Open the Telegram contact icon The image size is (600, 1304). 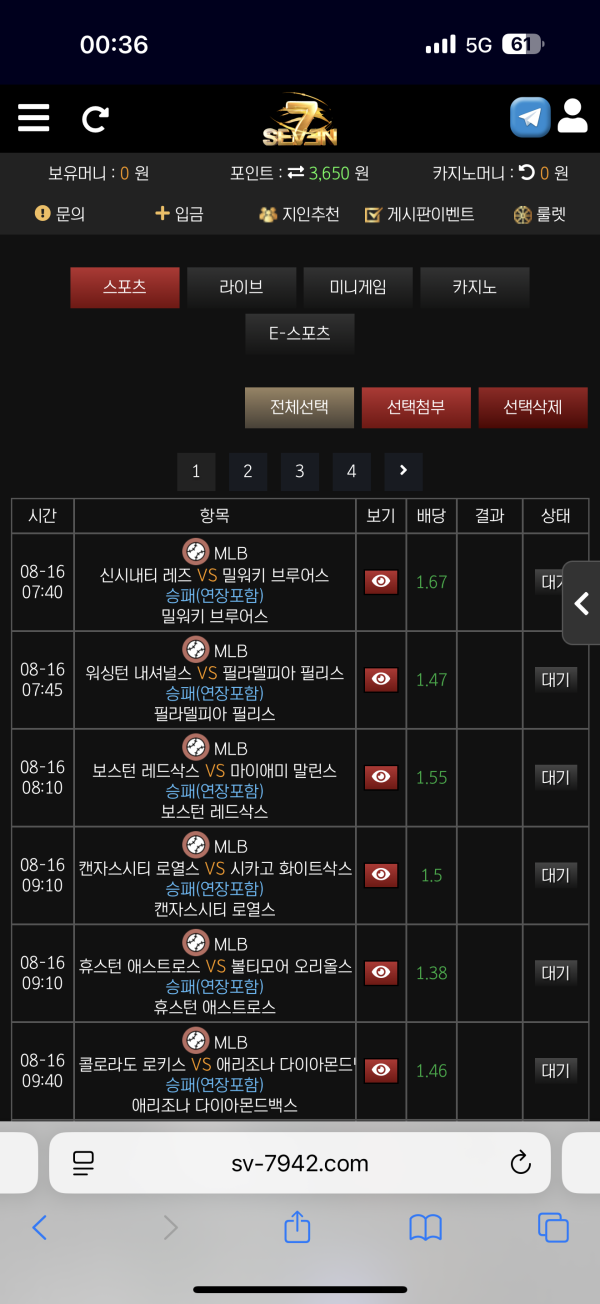pyautogui.click(x=530, y=117)
